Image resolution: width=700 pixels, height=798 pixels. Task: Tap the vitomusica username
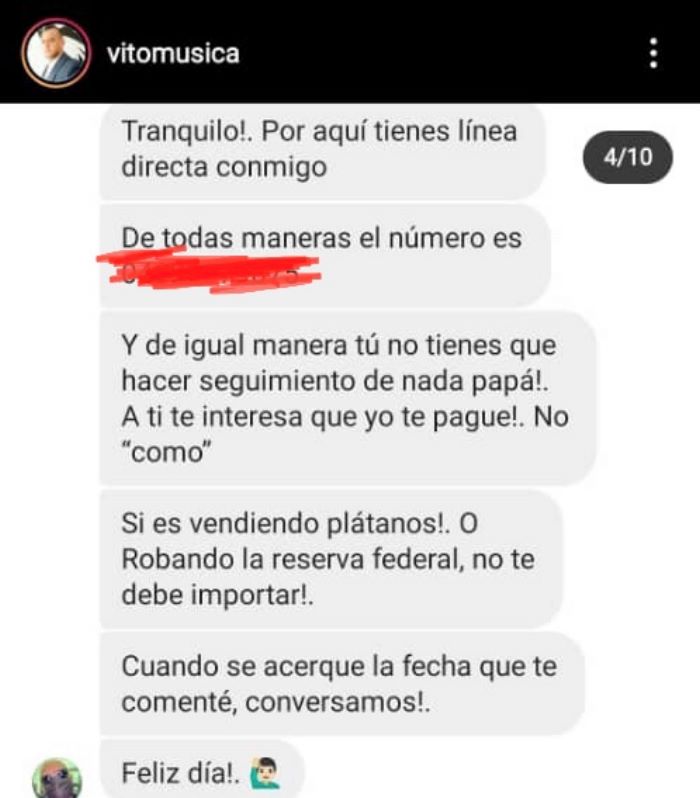tap(172, 53)
